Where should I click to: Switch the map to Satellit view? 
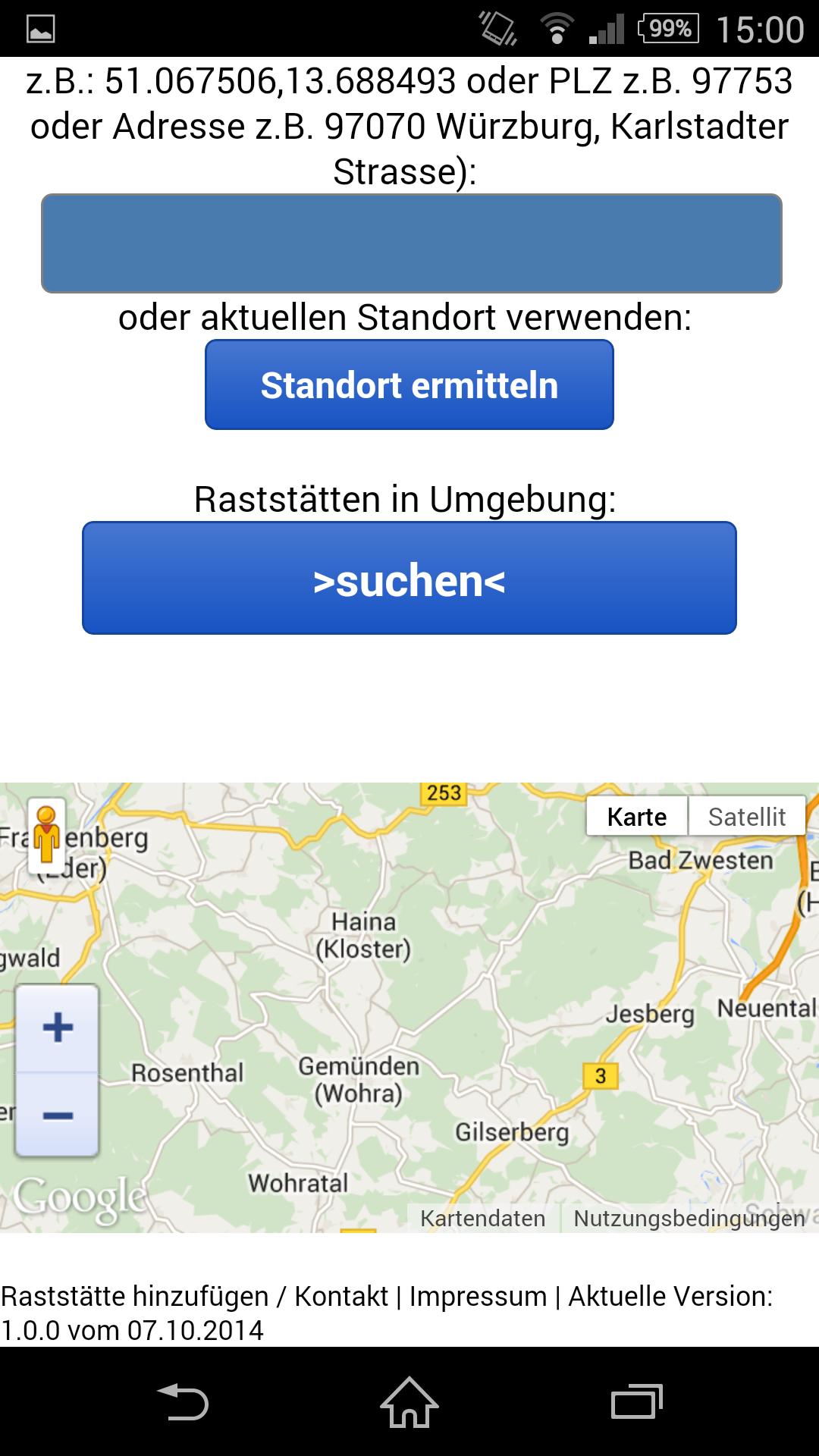tap(746, 817)
